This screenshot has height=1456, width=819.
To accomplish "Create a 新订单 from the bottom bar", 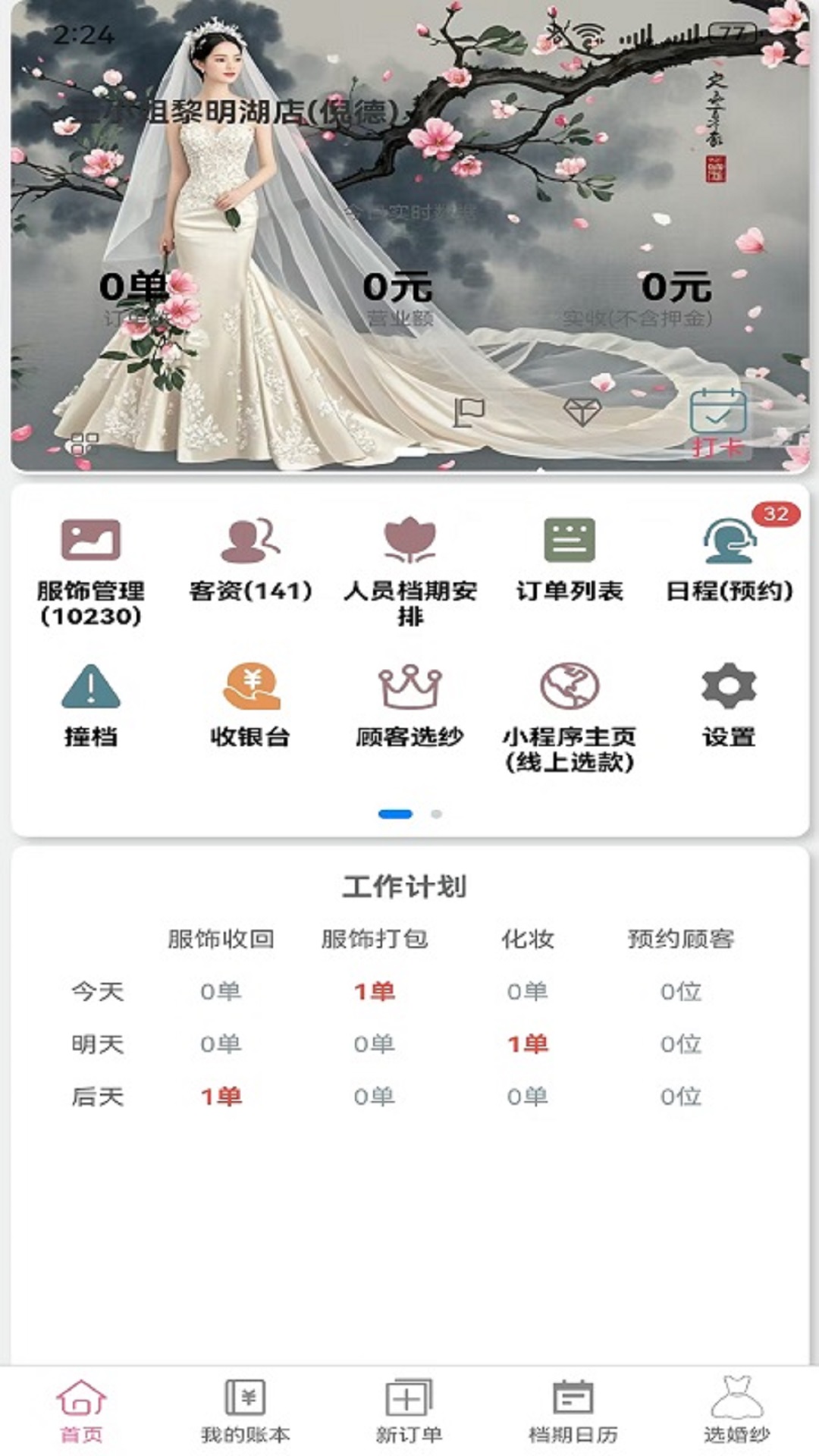I will coord(409,1410).
